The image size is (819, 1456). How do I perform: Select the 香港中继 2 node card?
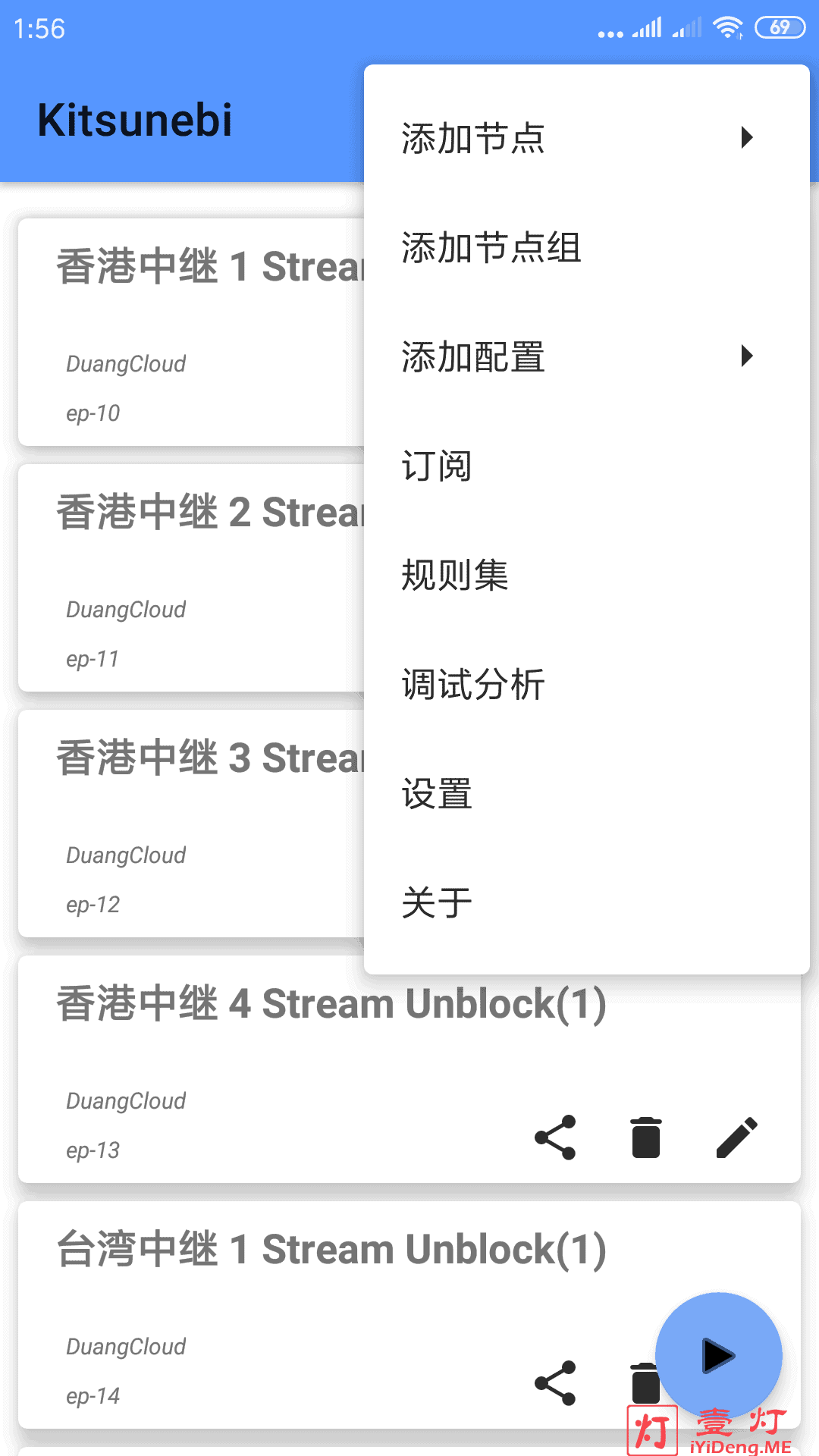[x=191, y=578]
